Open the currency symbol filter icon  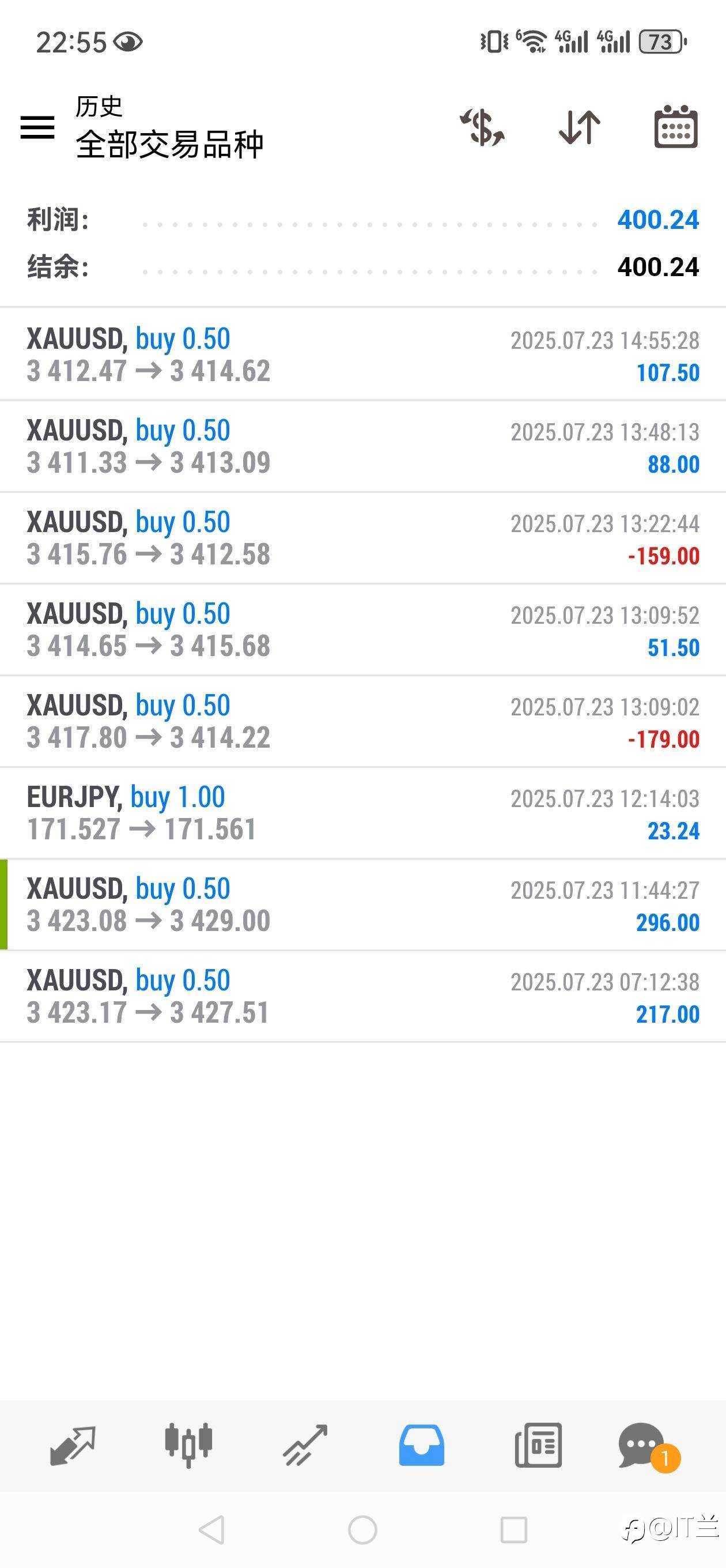(481, 127)
